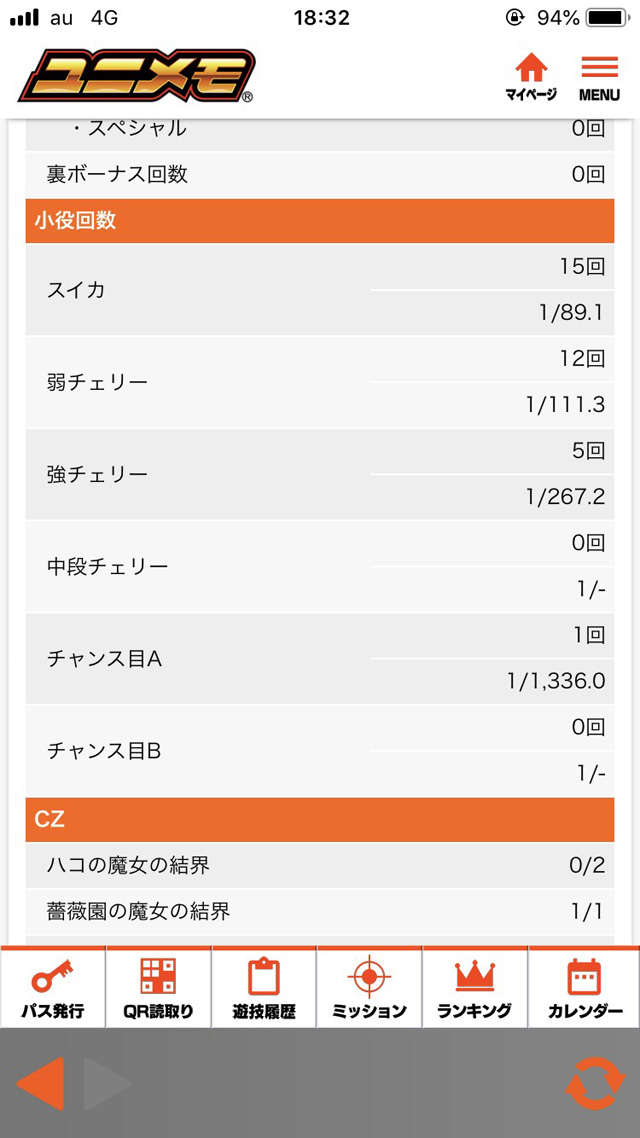This screenshot has width=640, height=1138.
Task: Open the MENU hamburger button
Action: [x=599, y=78]
